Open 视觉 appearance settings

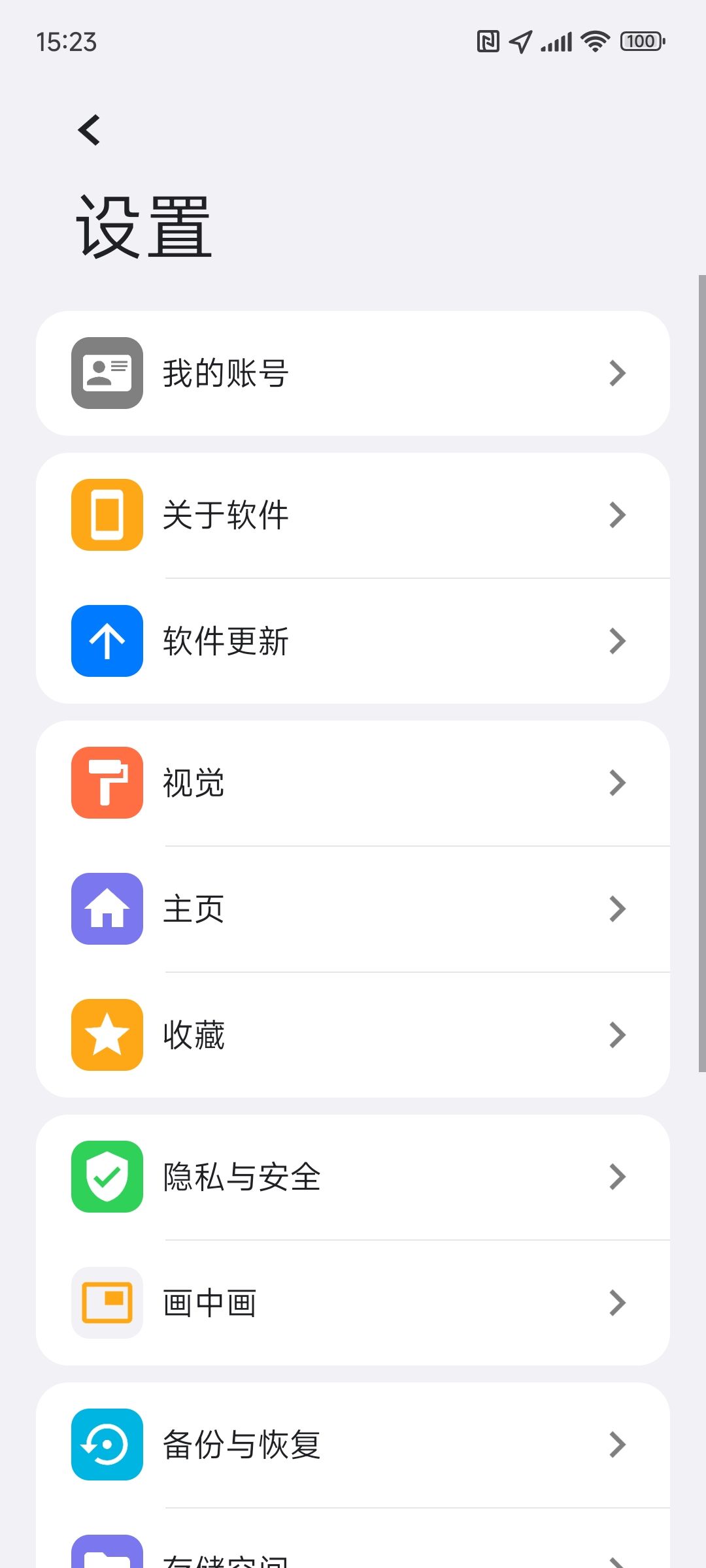(353, 783)
